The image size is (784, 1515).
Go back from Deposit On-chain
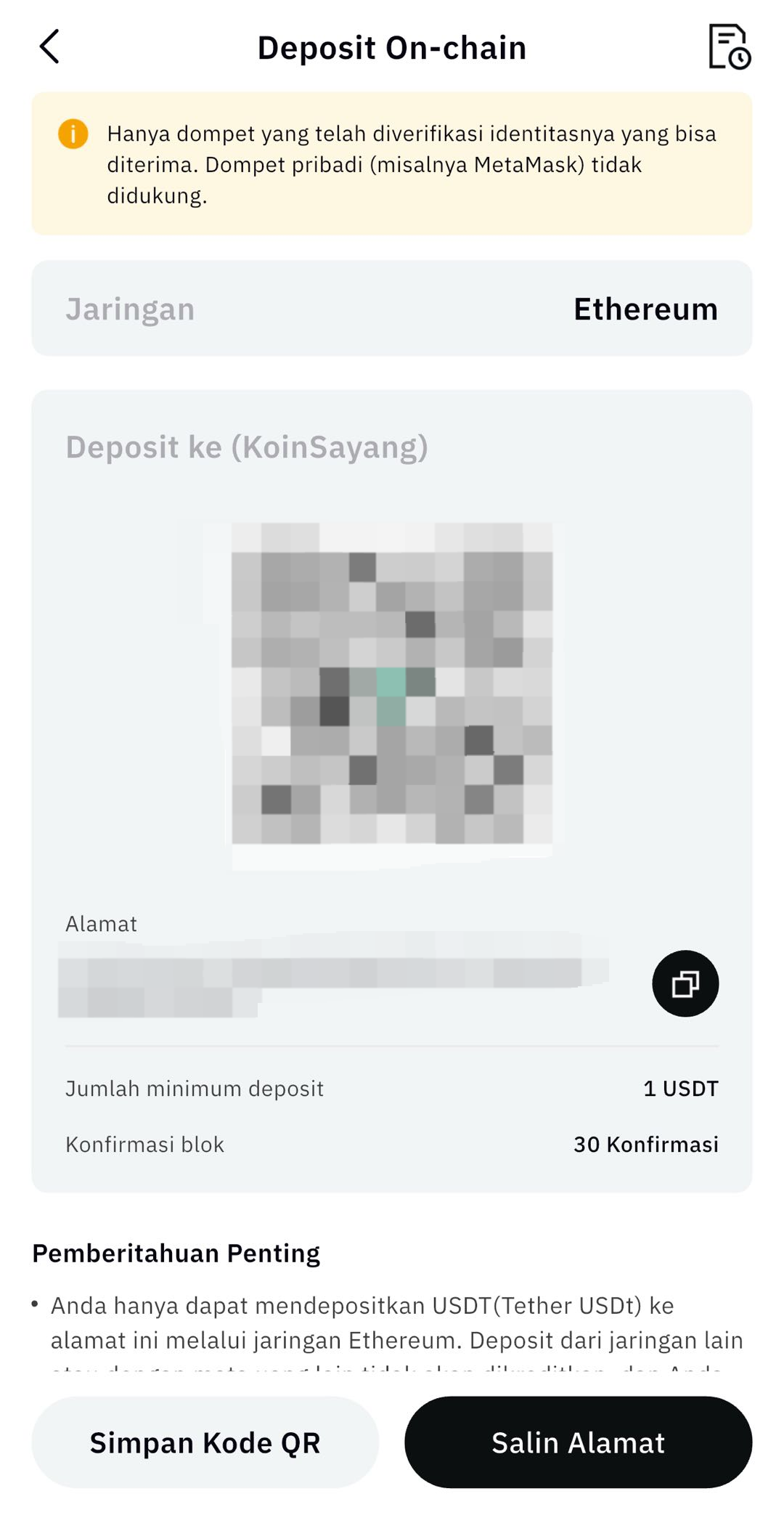coord(49,47)
